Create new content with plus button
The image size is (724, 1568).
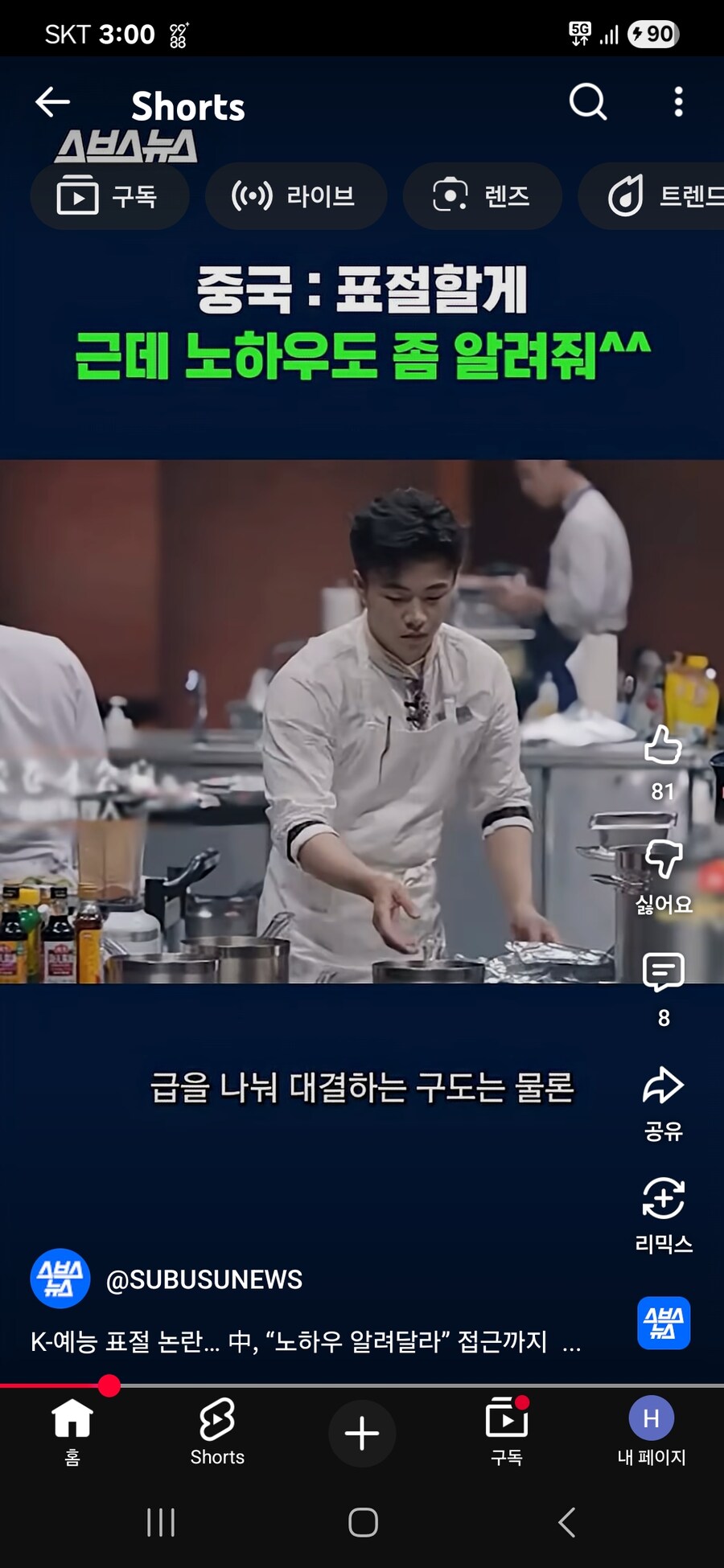pyautogui.click(x=362, y=1433)
